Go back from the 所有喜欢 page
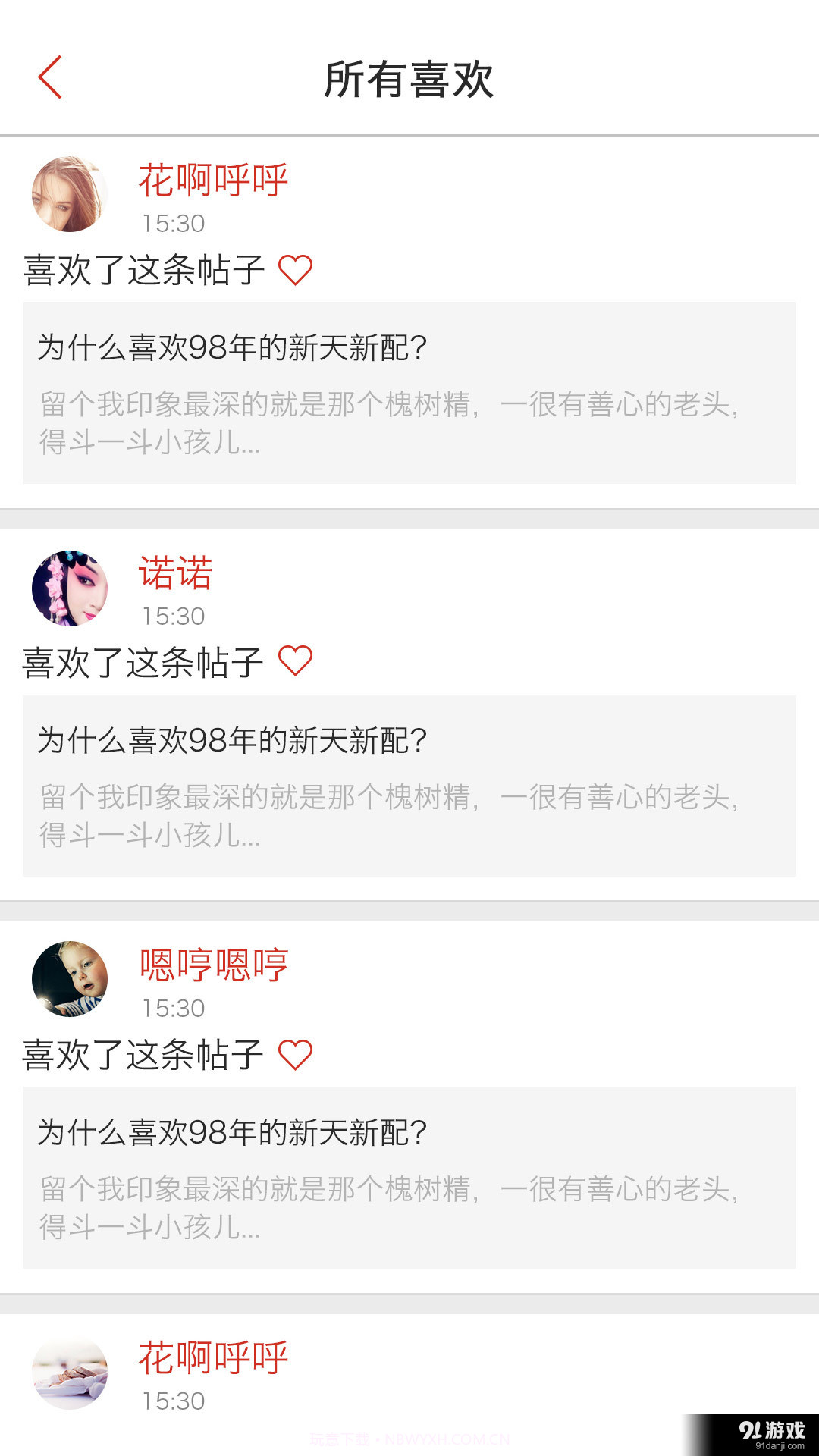 pos(50,77)
